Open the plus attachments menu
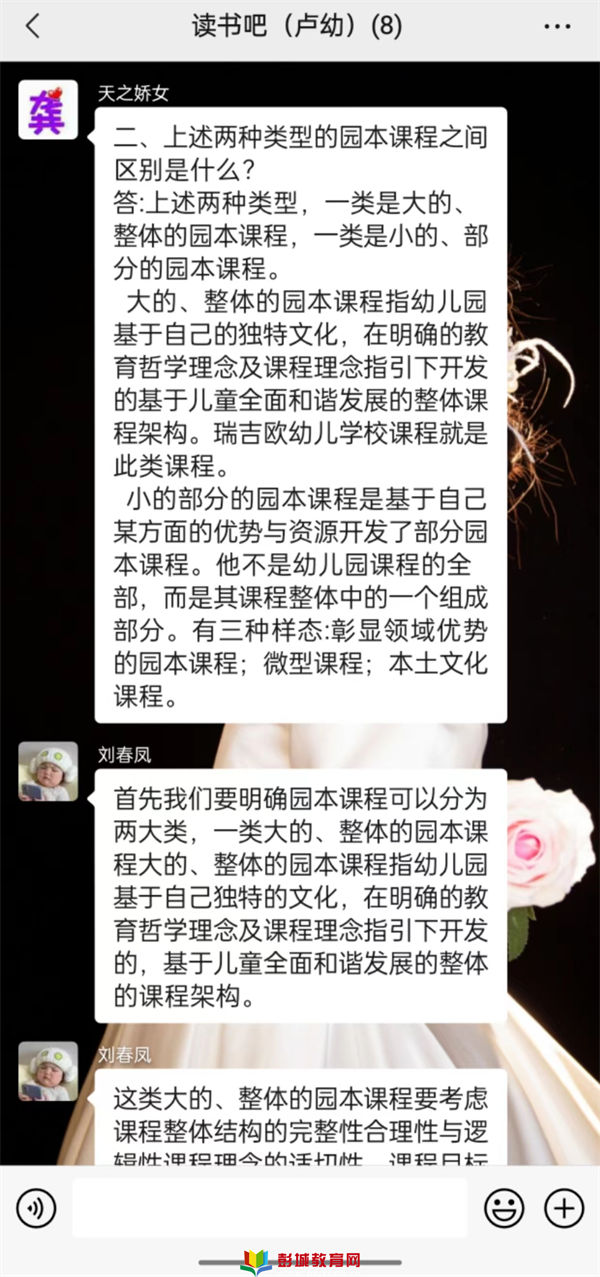This screenshot has width=600, height=1277. click(x=564, y=1208)
